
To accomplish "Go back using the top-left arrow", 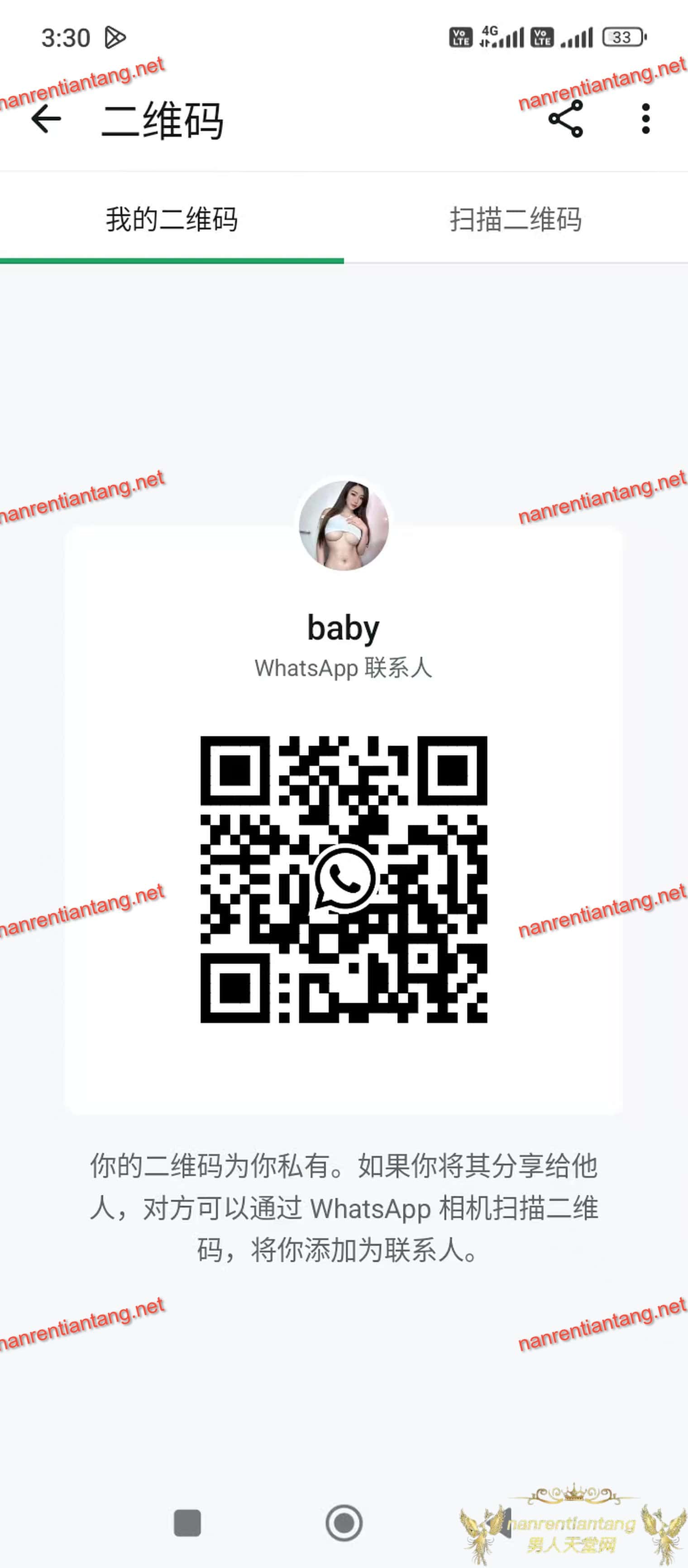I will [46, 119].
